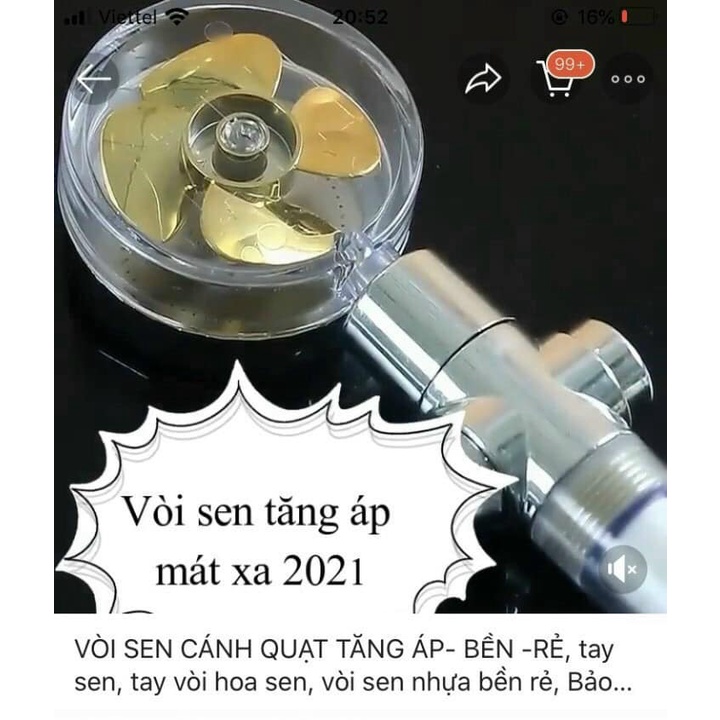Go back using the arrow
The width and height of the screenshot is (720, 720).
pos(96,79)
